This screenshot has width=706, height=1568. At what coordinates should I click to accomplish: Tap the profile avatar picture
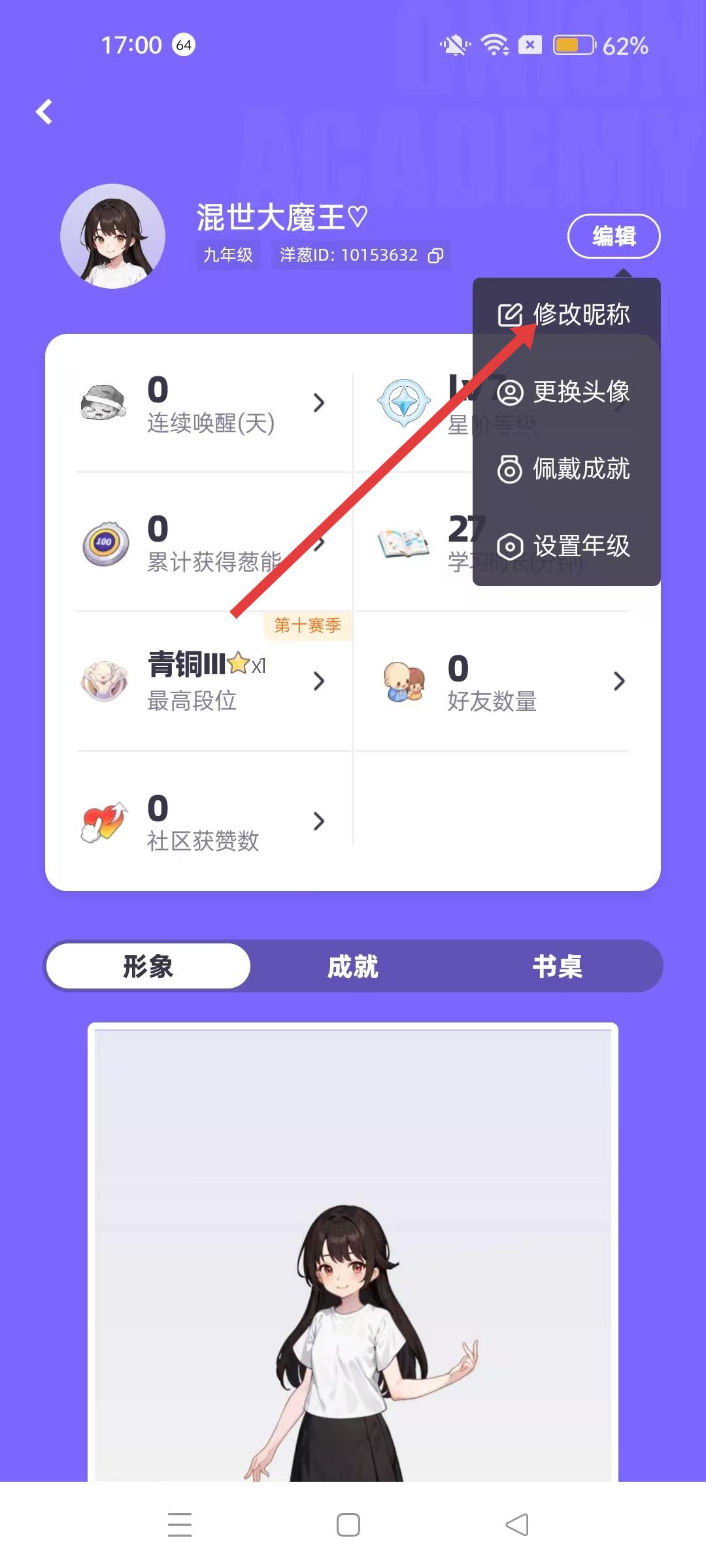pyautogui.click(x=112, y=236)
